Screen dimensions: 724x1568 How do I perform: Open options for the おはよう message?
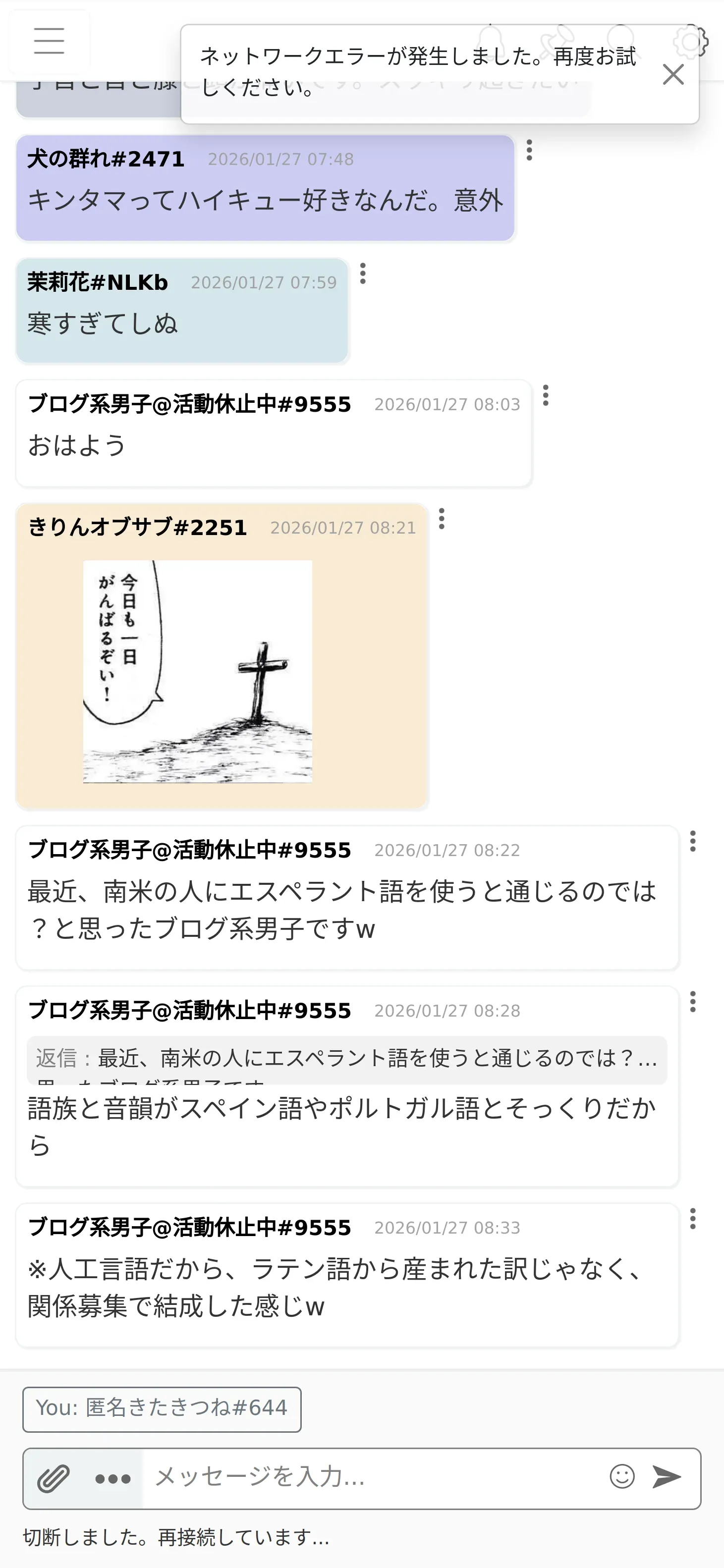pos(546,396)
